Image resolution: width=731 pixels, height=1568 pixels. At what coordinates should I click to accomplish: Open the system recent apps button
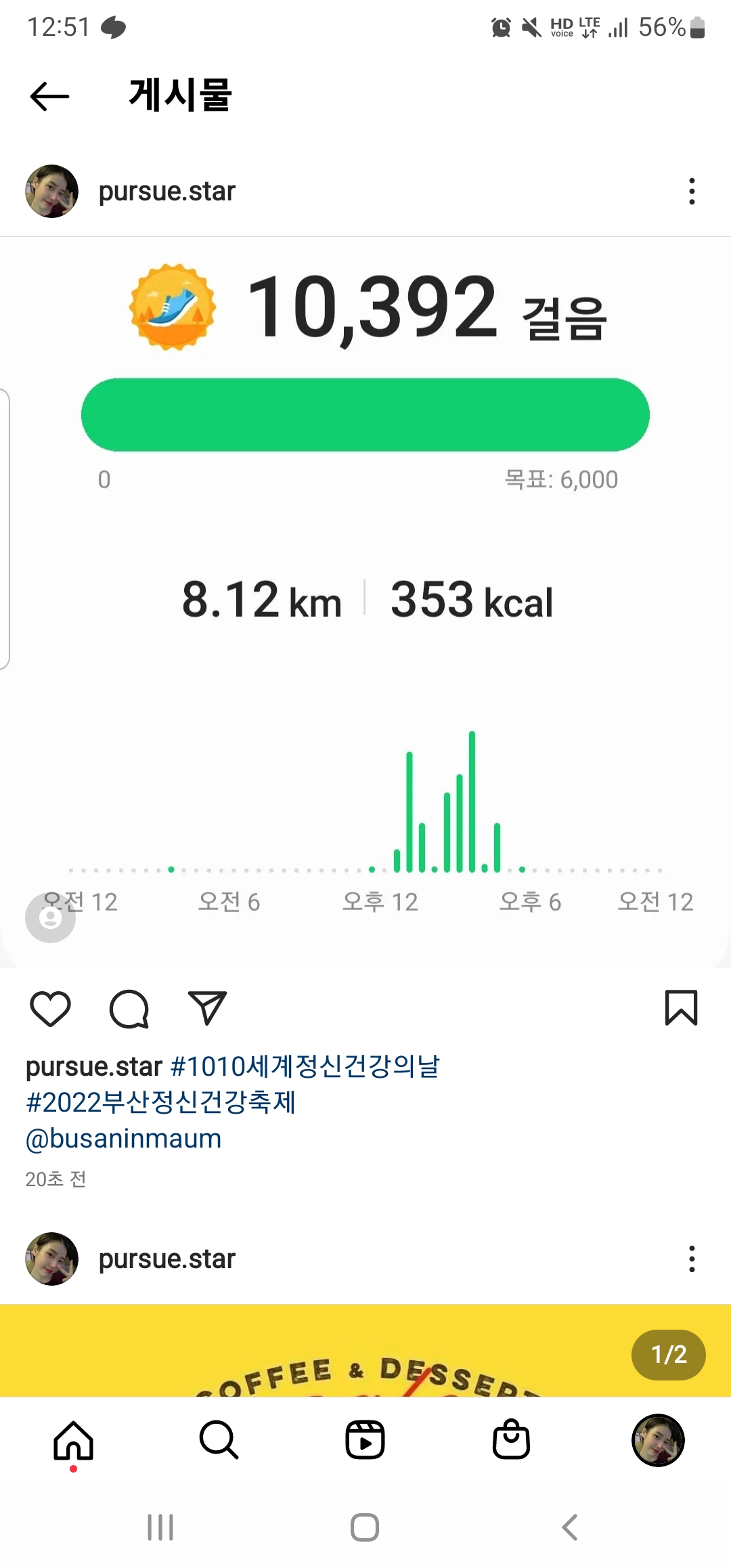click(x=160, y=1527)
